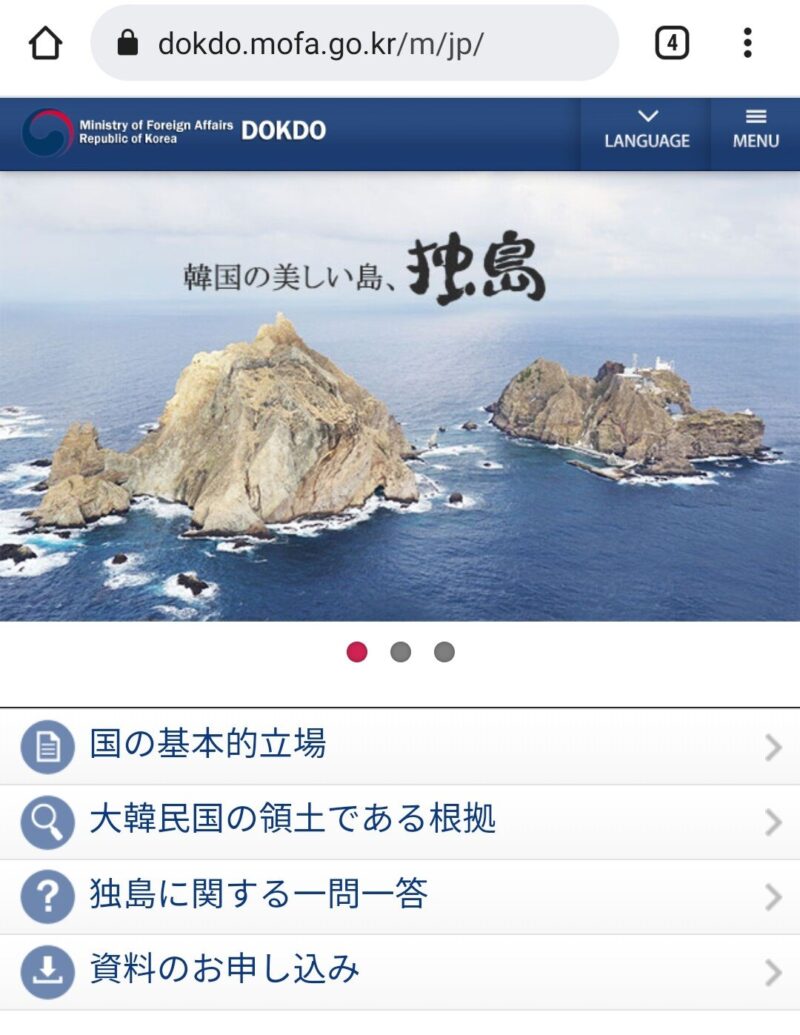Viewport: 800px width, 1035px height.
Task: Open 大韓民国の領土である根拠
Action: point(400,821)
